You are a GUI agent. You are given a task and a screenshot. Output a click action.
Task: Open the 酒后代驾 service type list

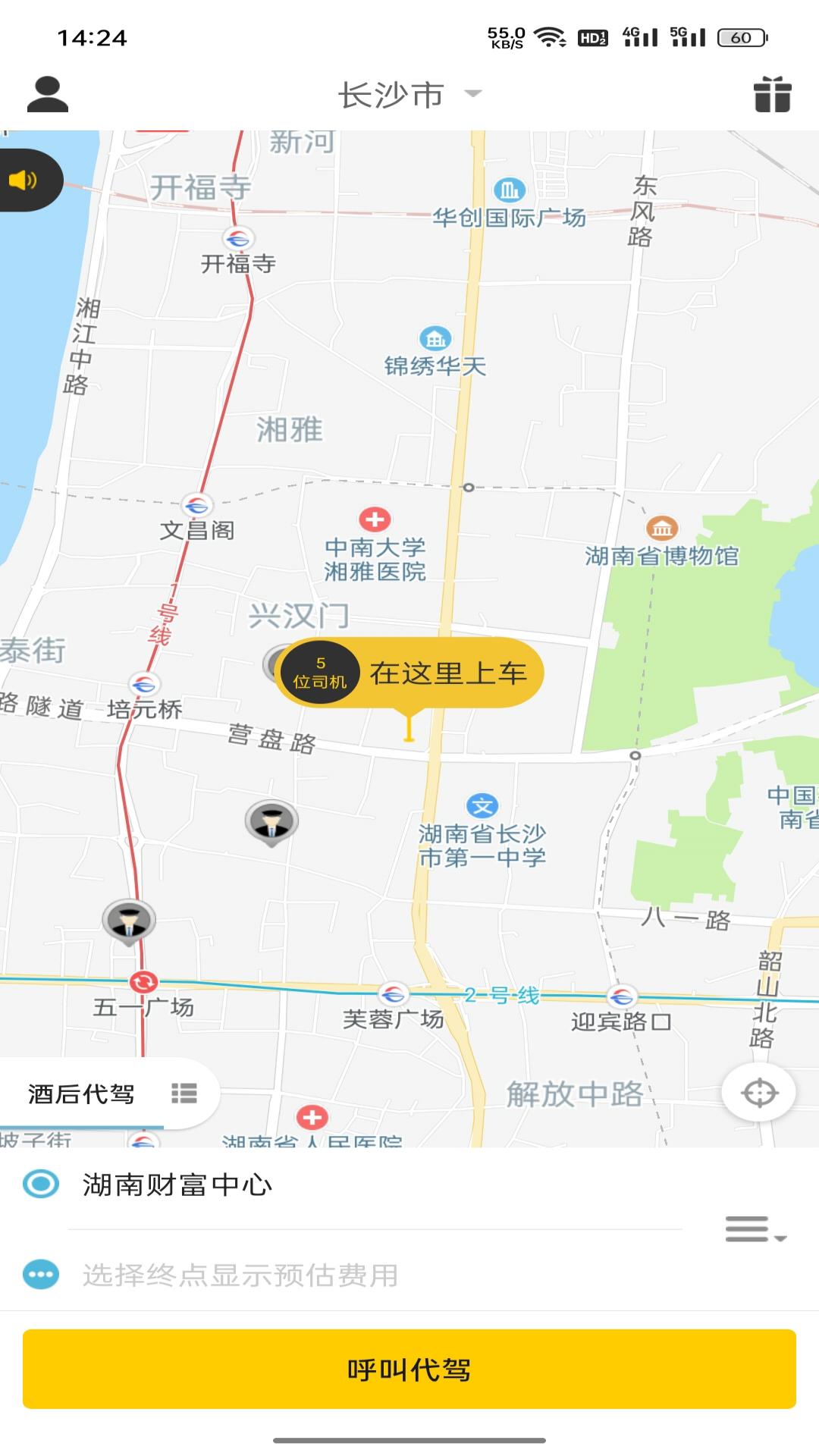click(110, 1093)
